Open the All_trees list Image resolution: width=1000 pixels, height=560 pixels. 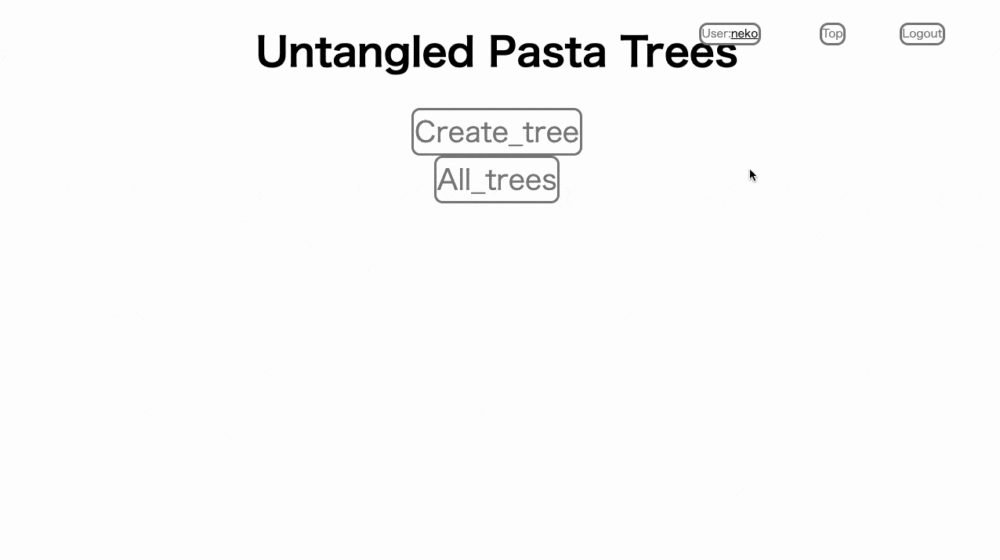(496, 180)
